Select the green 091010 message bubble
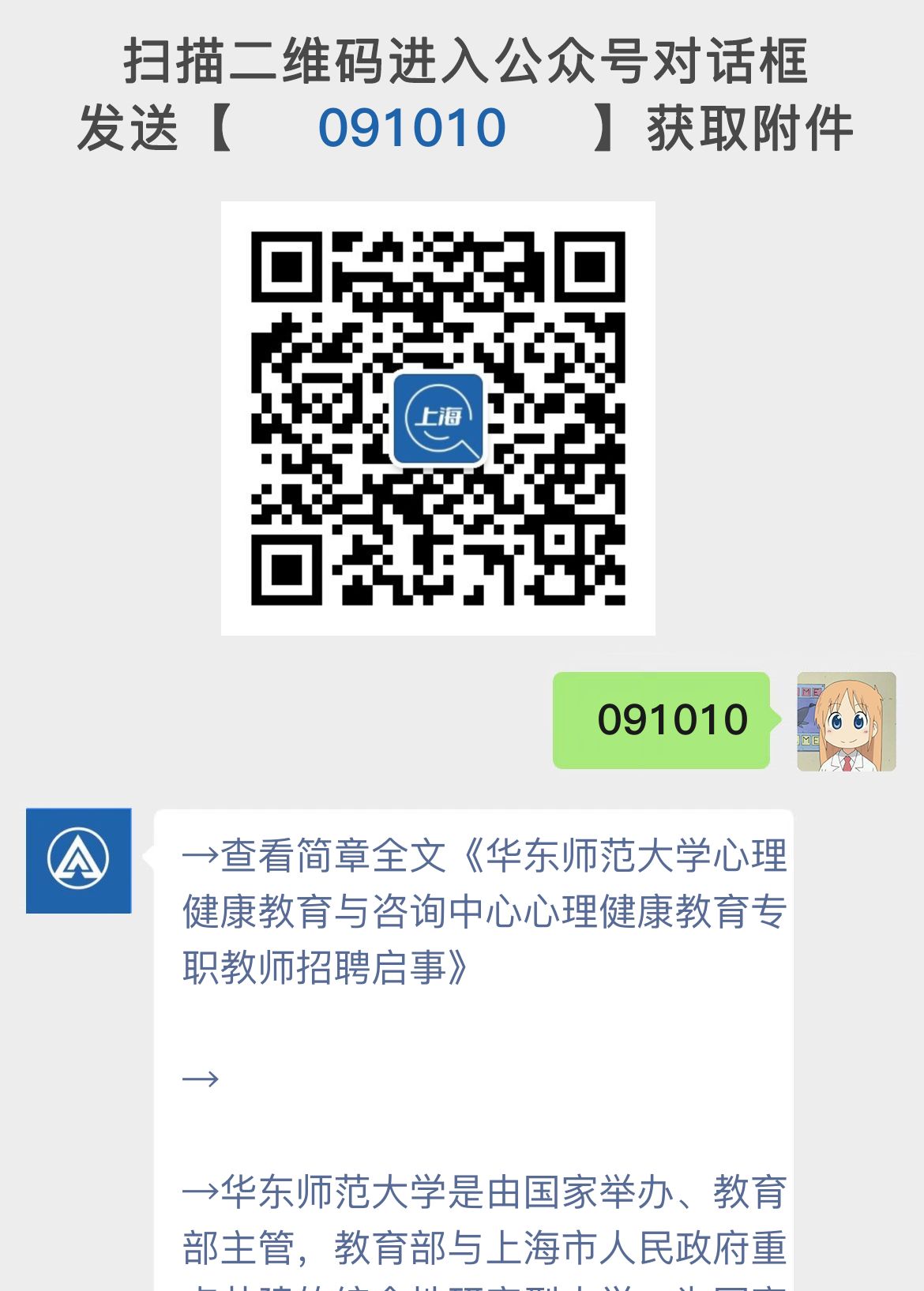924x1291 pixels. tap(663, 720)
